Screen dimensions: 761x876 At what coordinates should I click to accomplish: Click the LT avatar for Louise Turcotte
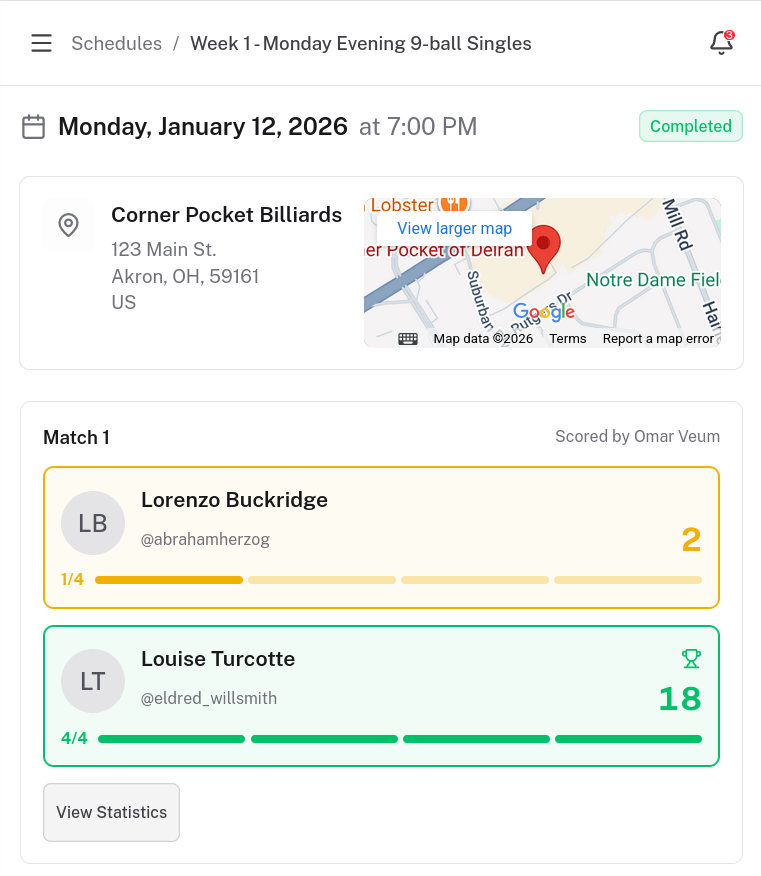pos(92,681)
